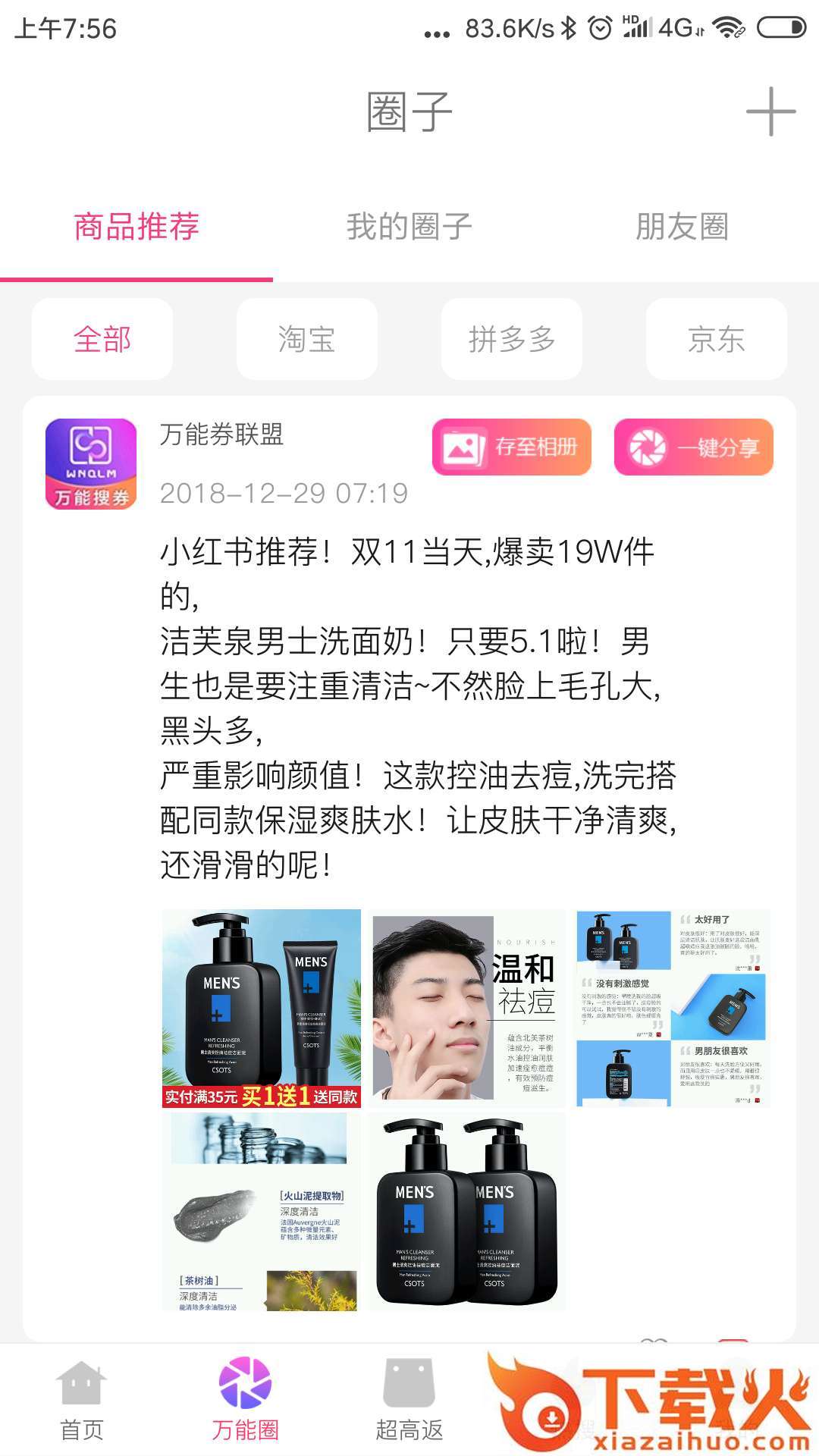Click the photo icon inside 存至相册 button
This screenshot has width=819, height=1456.
pyautogui.click(x=466, y=447)
